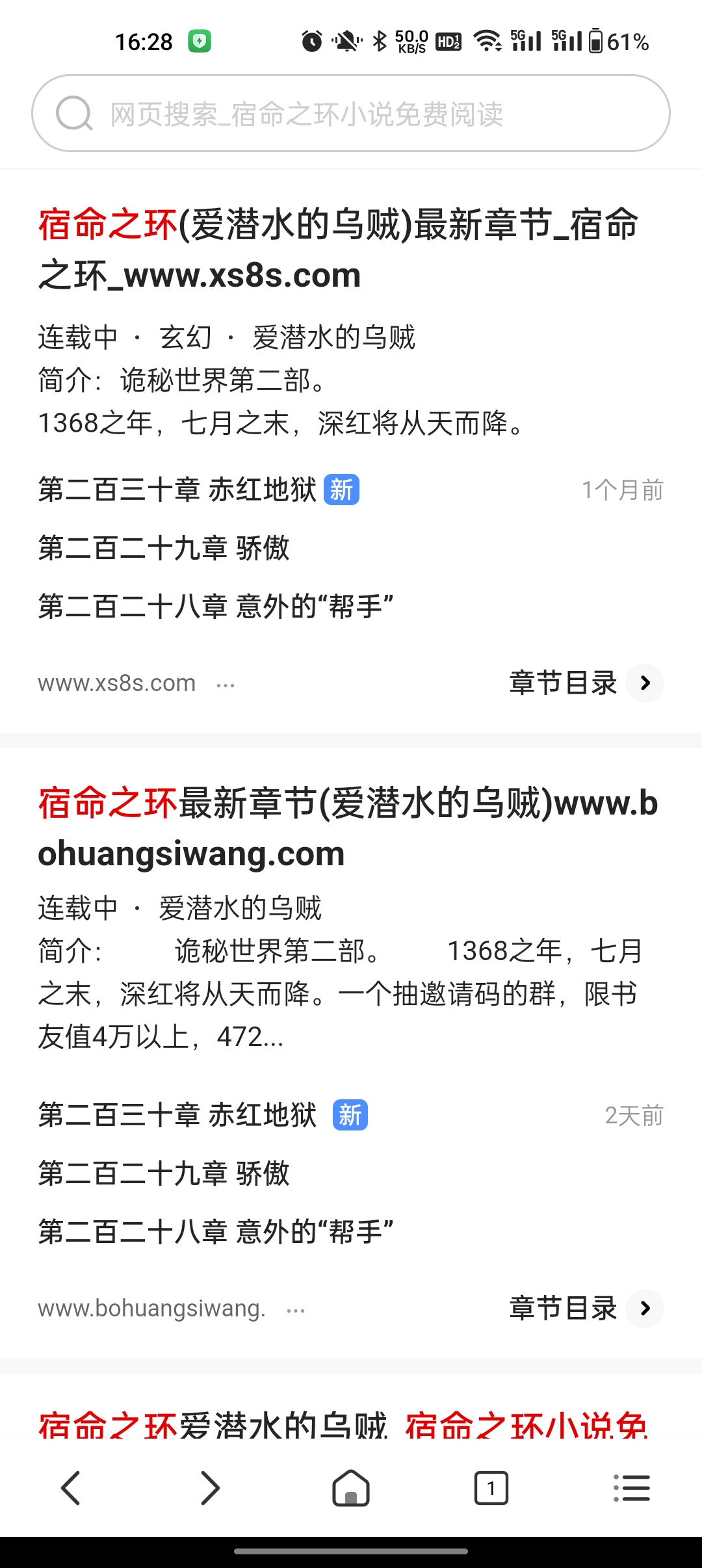
Task: Tap the back arrow in the bottom bar
Action: (x=70, y=1488)
